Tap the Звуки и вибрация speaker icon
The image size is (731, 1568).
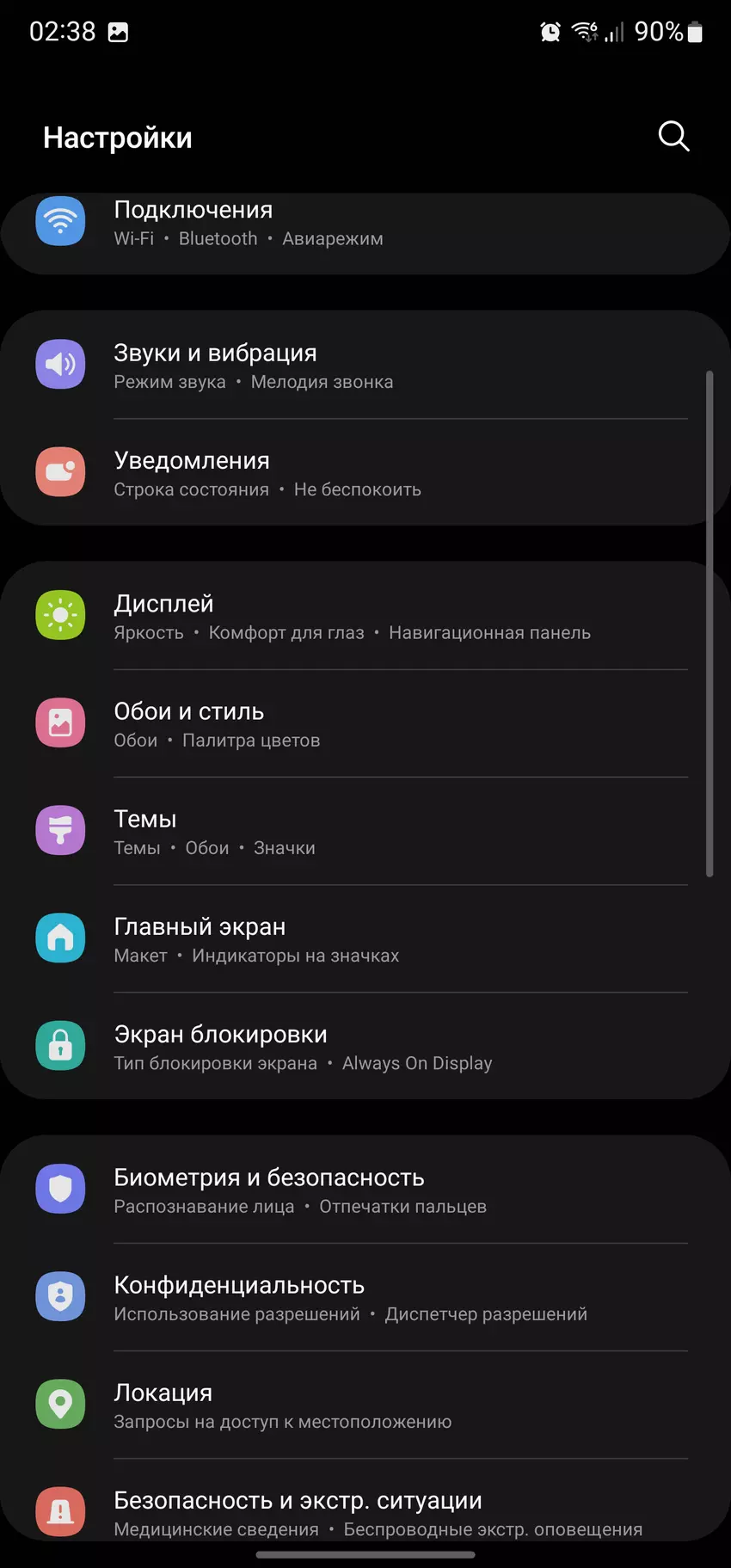[60, 364]
